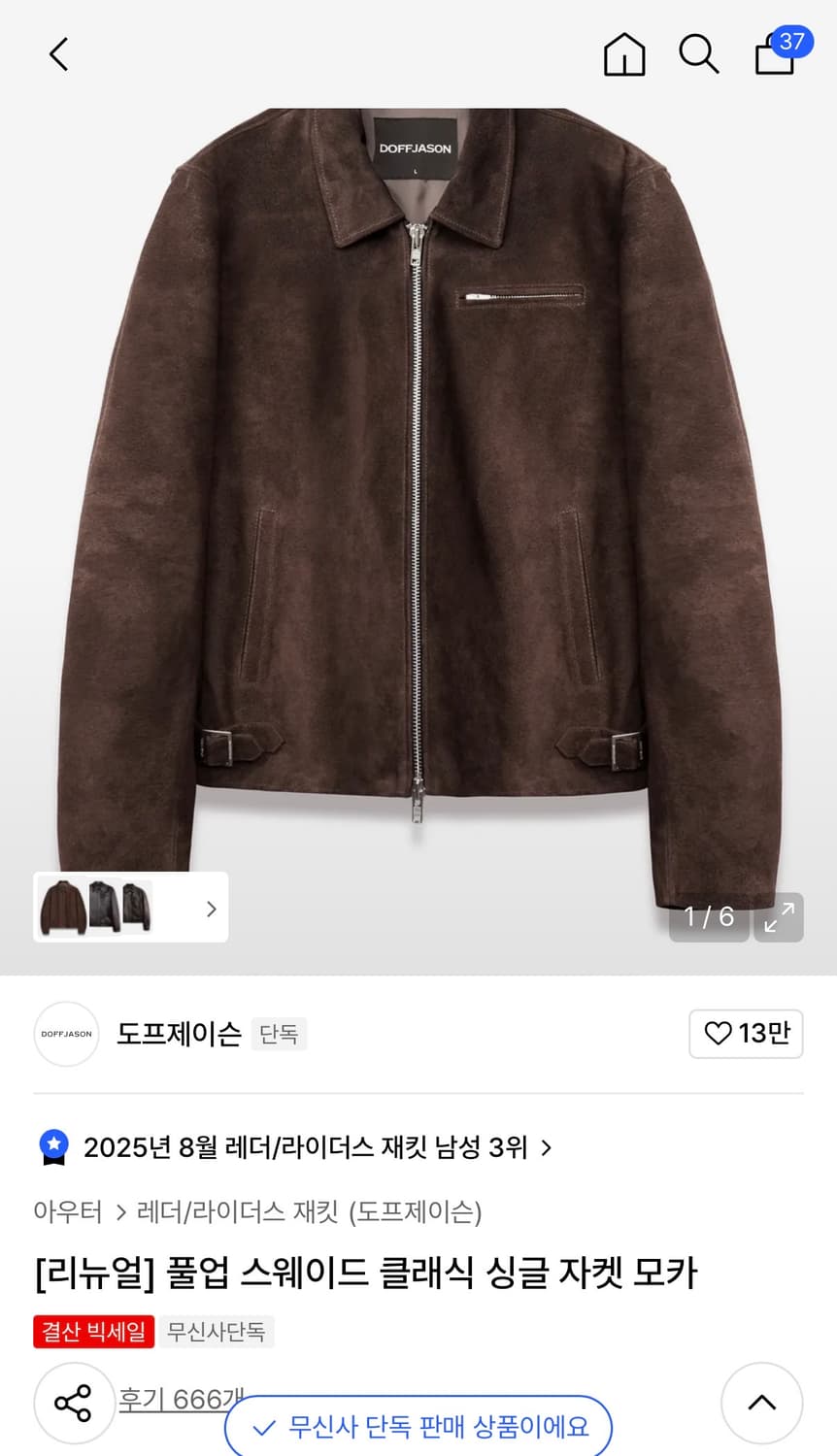The width and height of the screenshot is (837, 1456).
Task: Open the 결산 빅세일 tag
Action: tap(93, 1331)
